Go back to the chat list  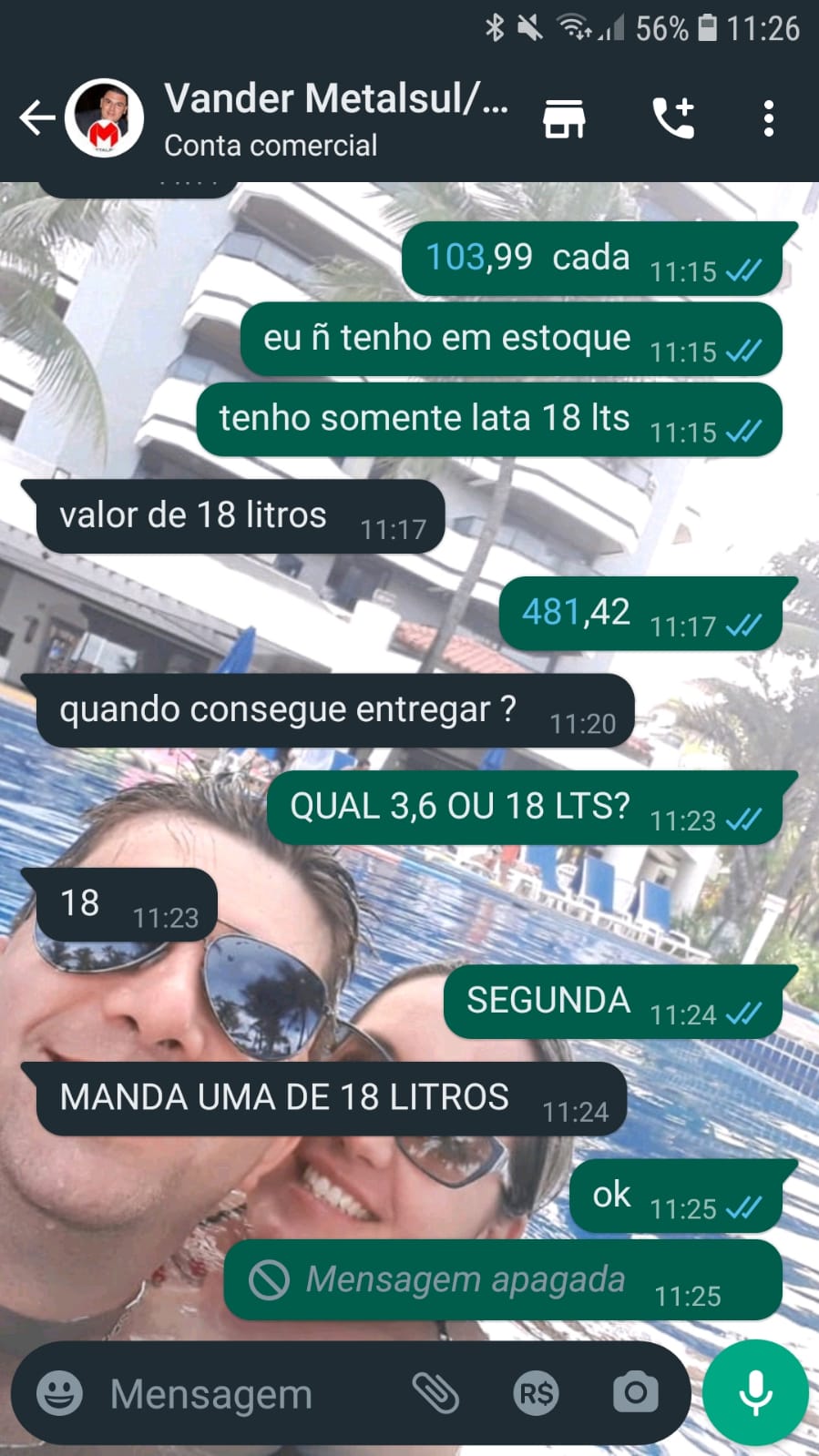36,118
